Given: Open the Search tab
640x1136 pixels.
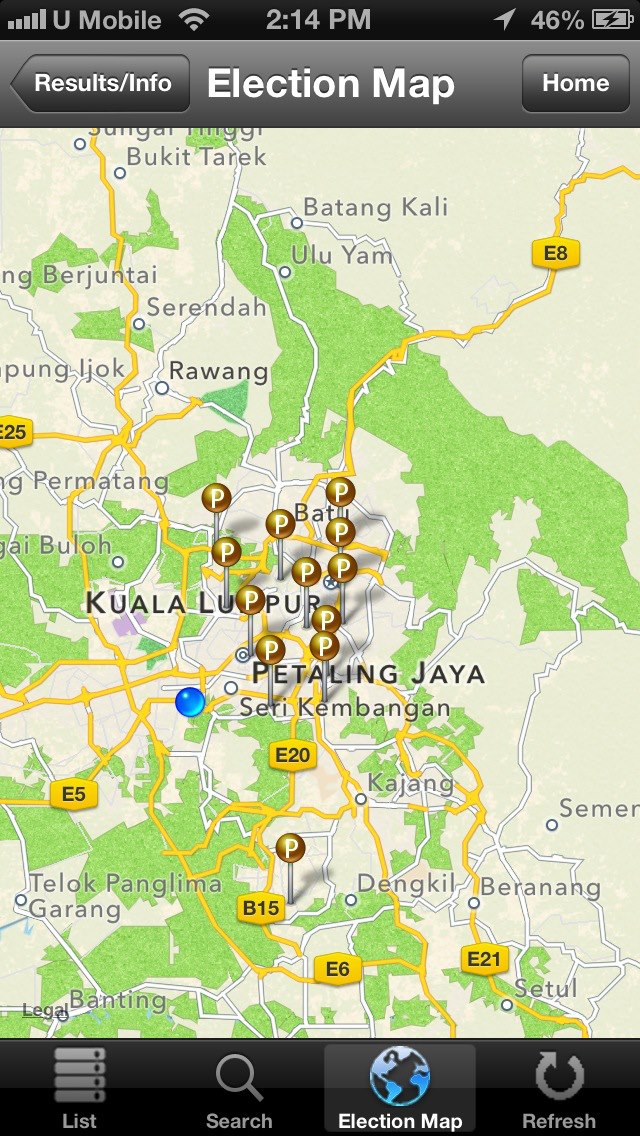Looking at the screenshot, I should pos(240,1088).
